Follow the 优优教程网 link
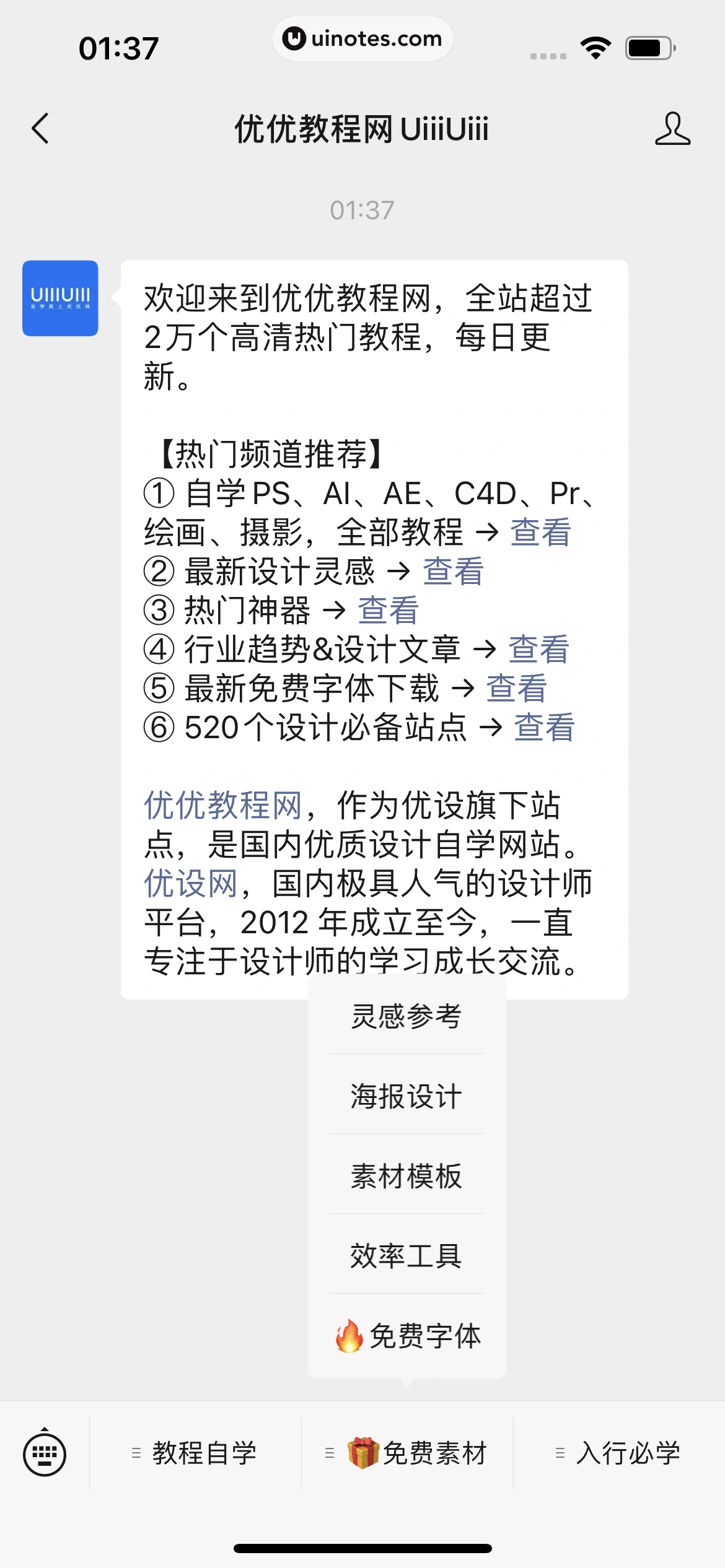This screenshot has height=1568, width=725. pos(222,806)
